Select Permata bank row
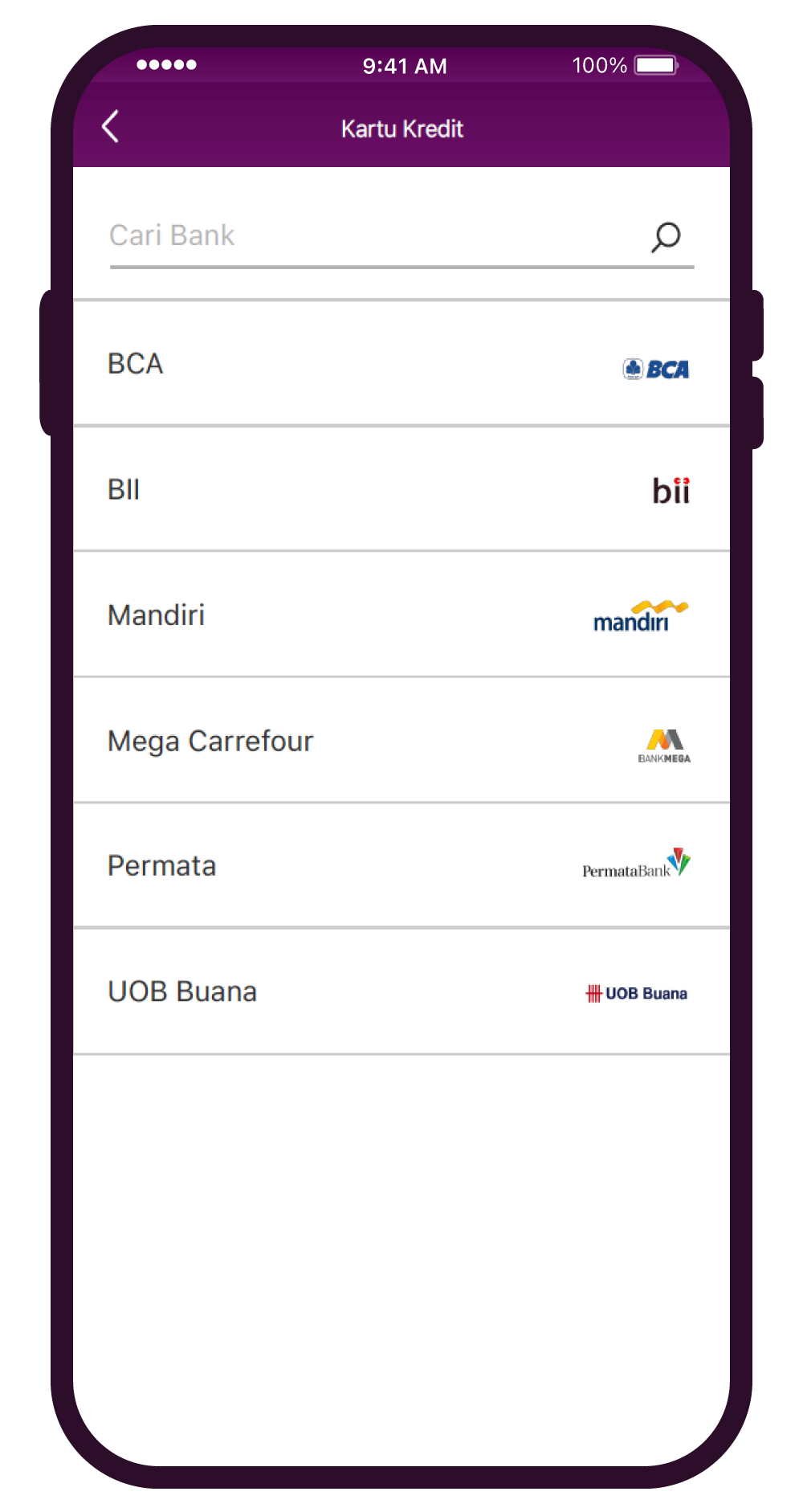This screenshot has width=803, height=1512. [x=401, y=866]
